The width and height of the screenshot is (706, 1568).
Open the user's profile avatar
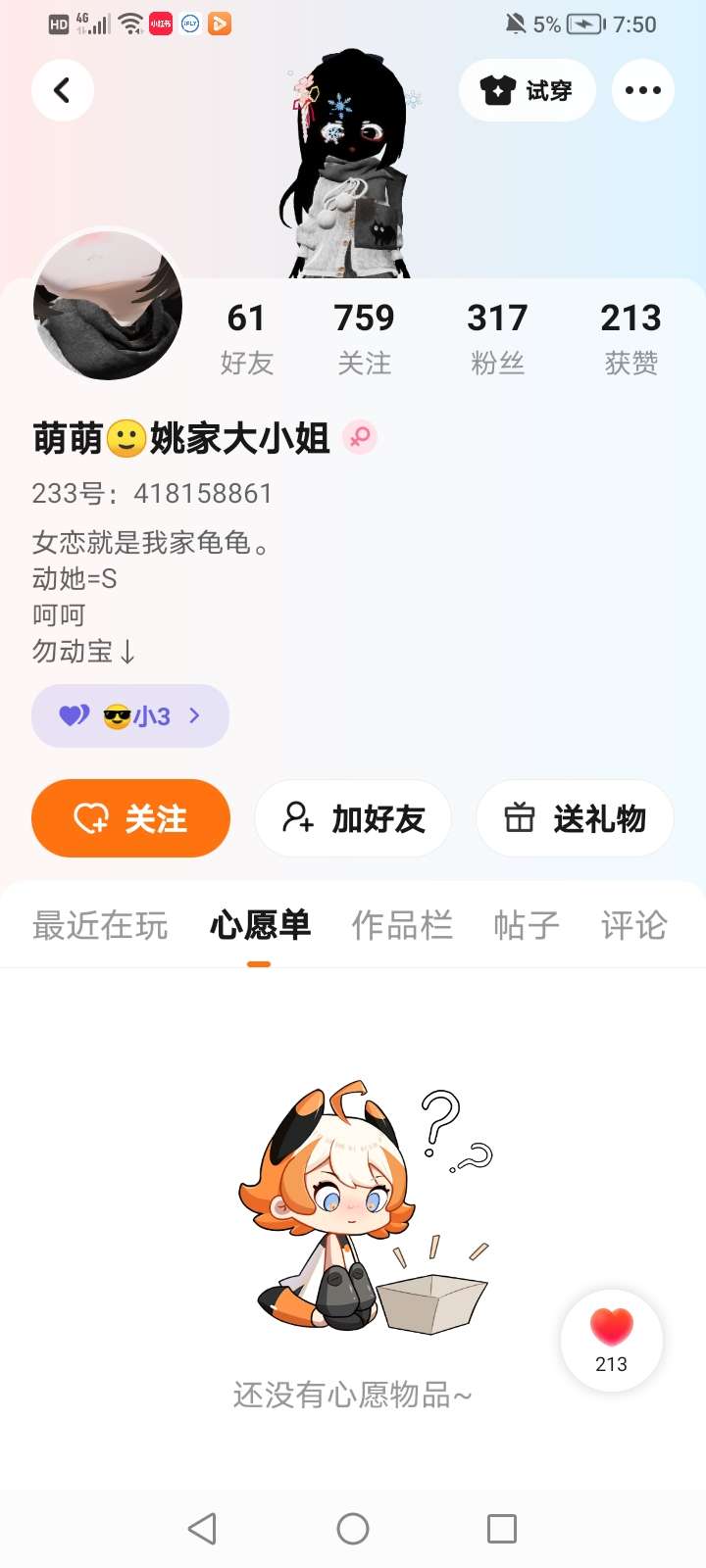108,306
